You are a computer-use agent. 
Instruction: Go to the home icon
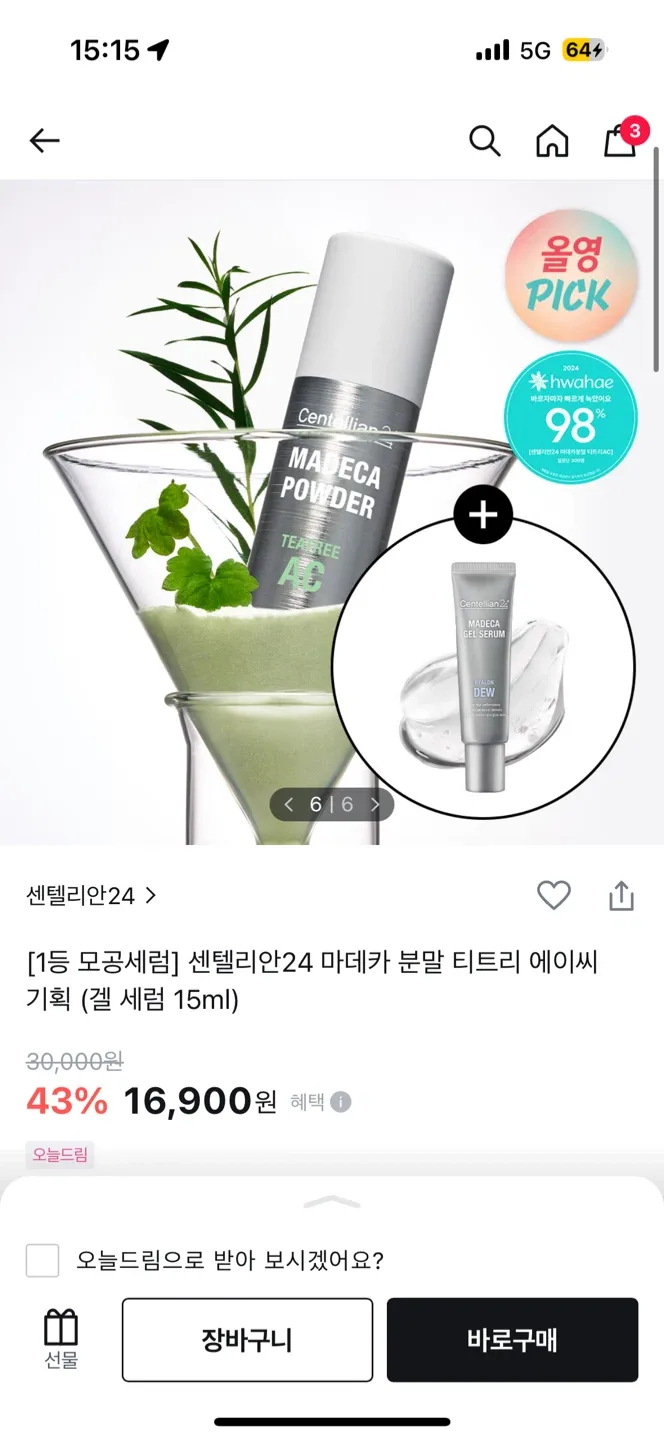click(552, 141)
